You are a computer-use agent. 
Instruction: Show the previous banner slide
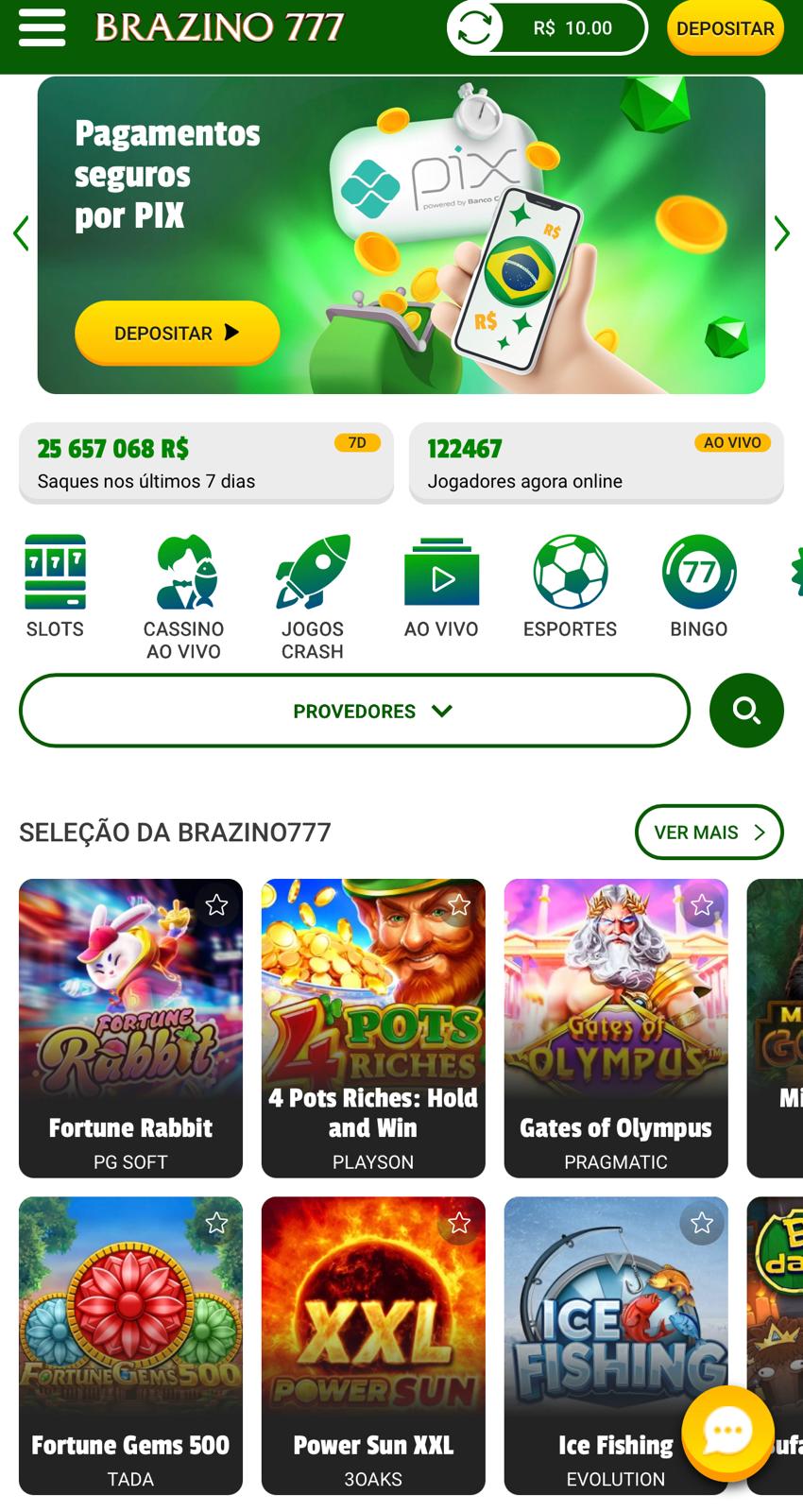(x=21, y=233)
